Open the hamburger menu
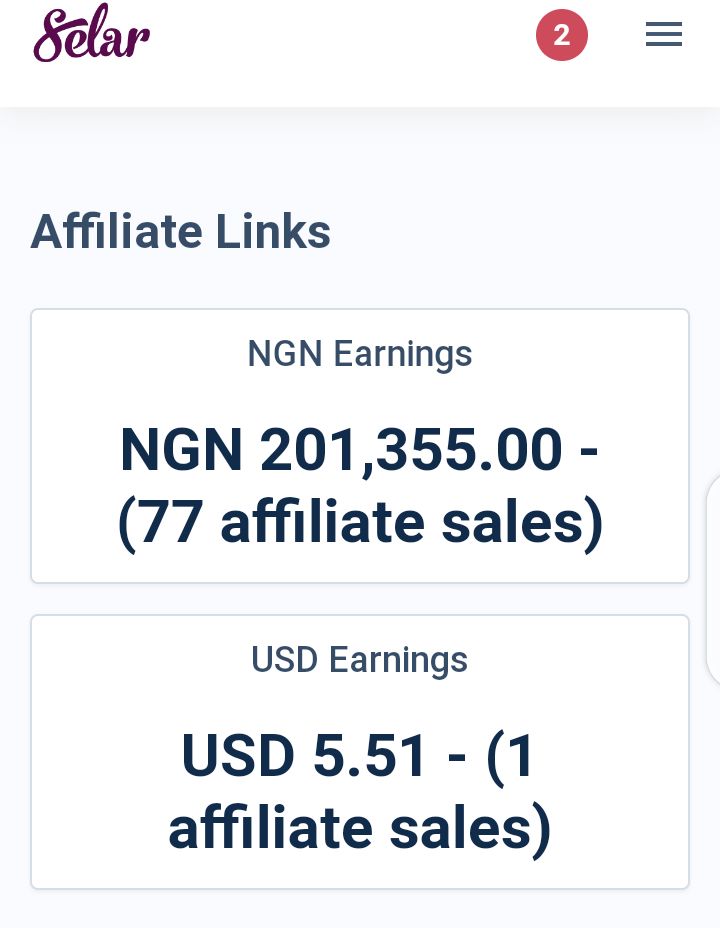 tap(664, 34)
